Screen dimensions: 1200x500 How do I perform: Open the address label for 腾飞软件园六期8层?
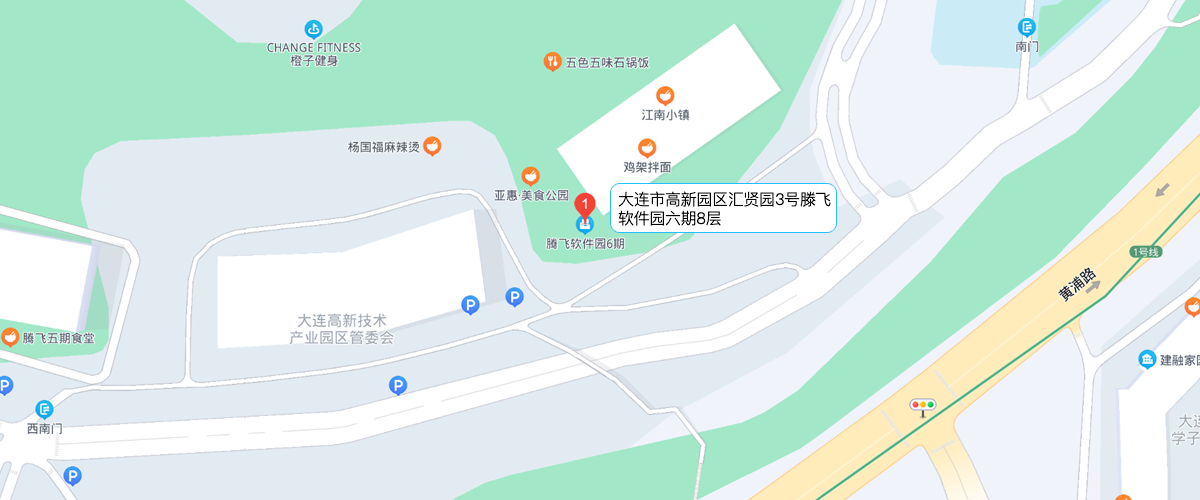pyautogui.click(x=723, y=209)
